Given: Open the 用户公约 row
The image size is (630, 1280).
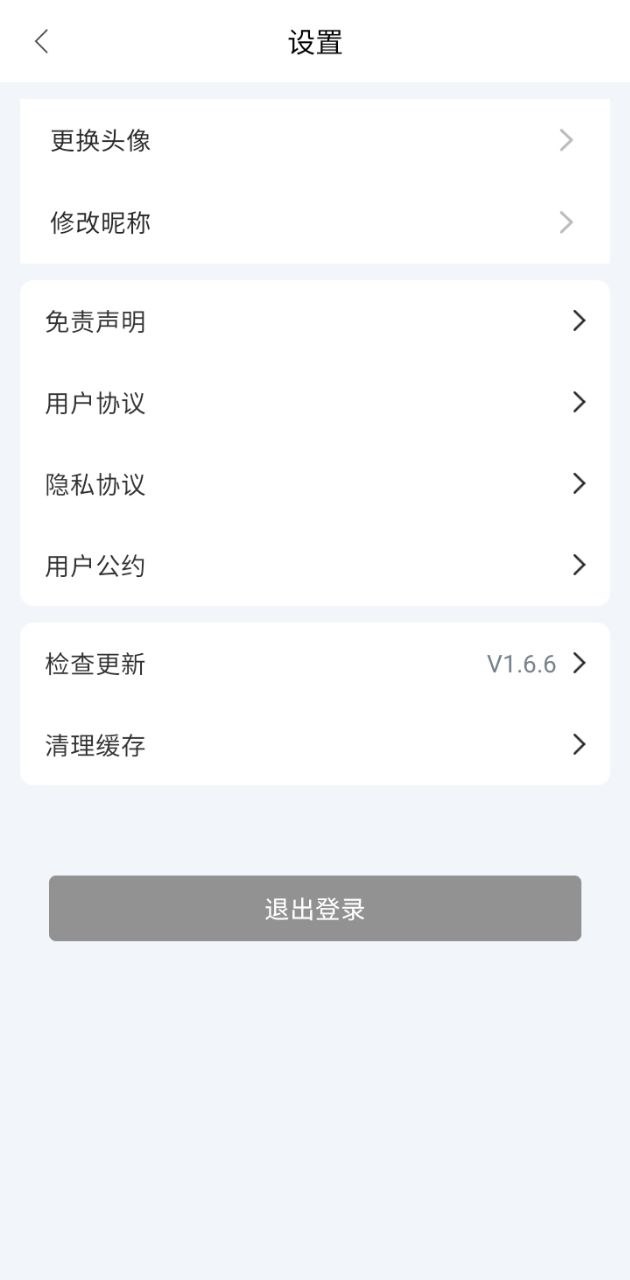Looking at the screenshot, I should (314, 566).
